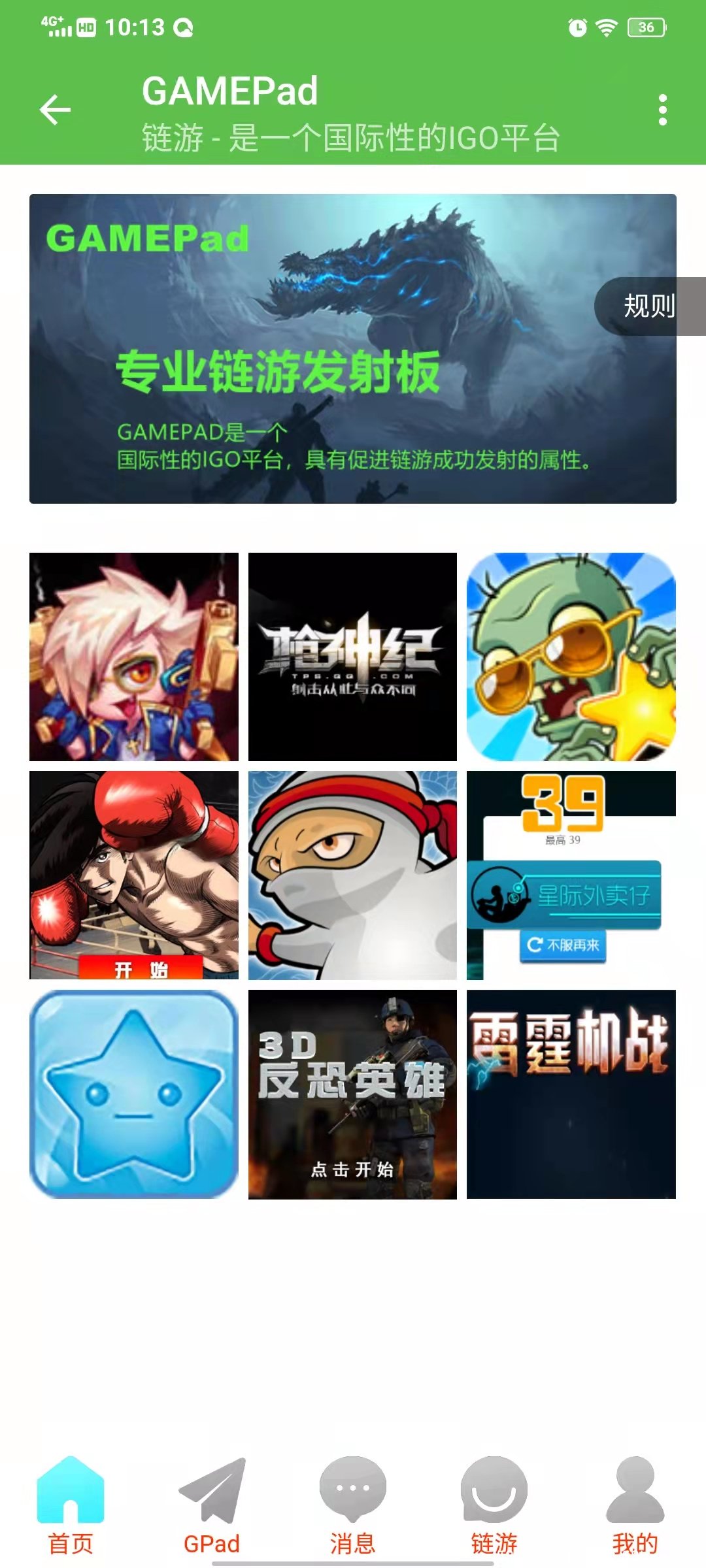Open the GAMEPad 专业链游发射板 banner
Screen dimensions: 706x1568
(x=353, y=348)
